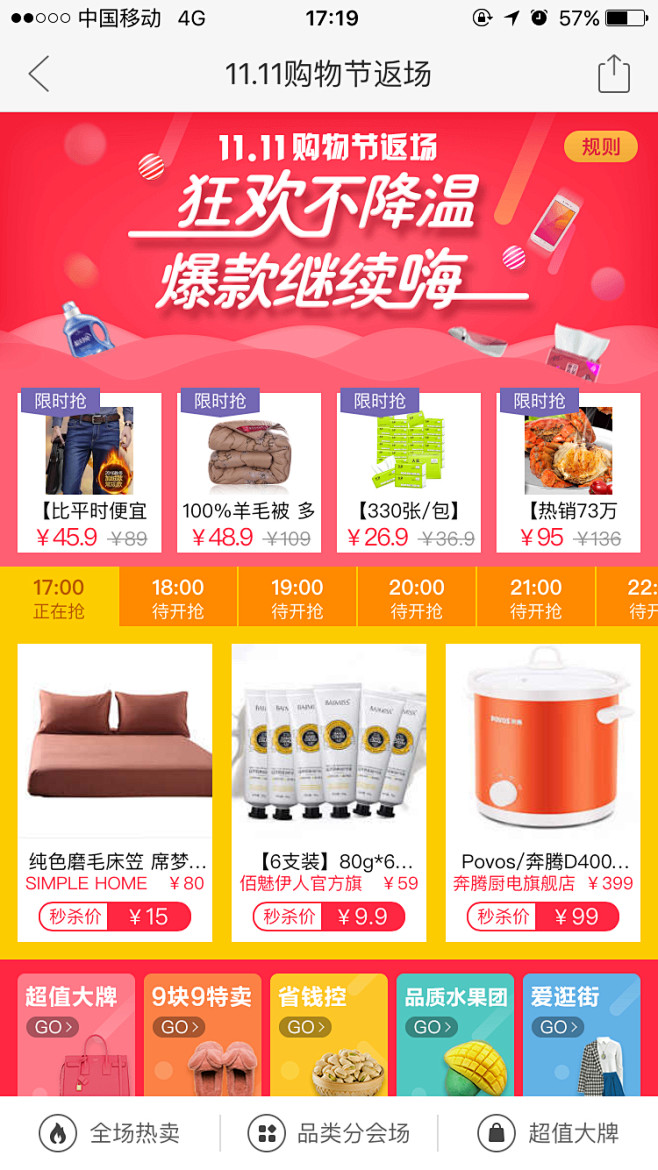Open the 热销73万 crab deal
The height and width of the screenshot is (1170, 658).
pos(568,472)
